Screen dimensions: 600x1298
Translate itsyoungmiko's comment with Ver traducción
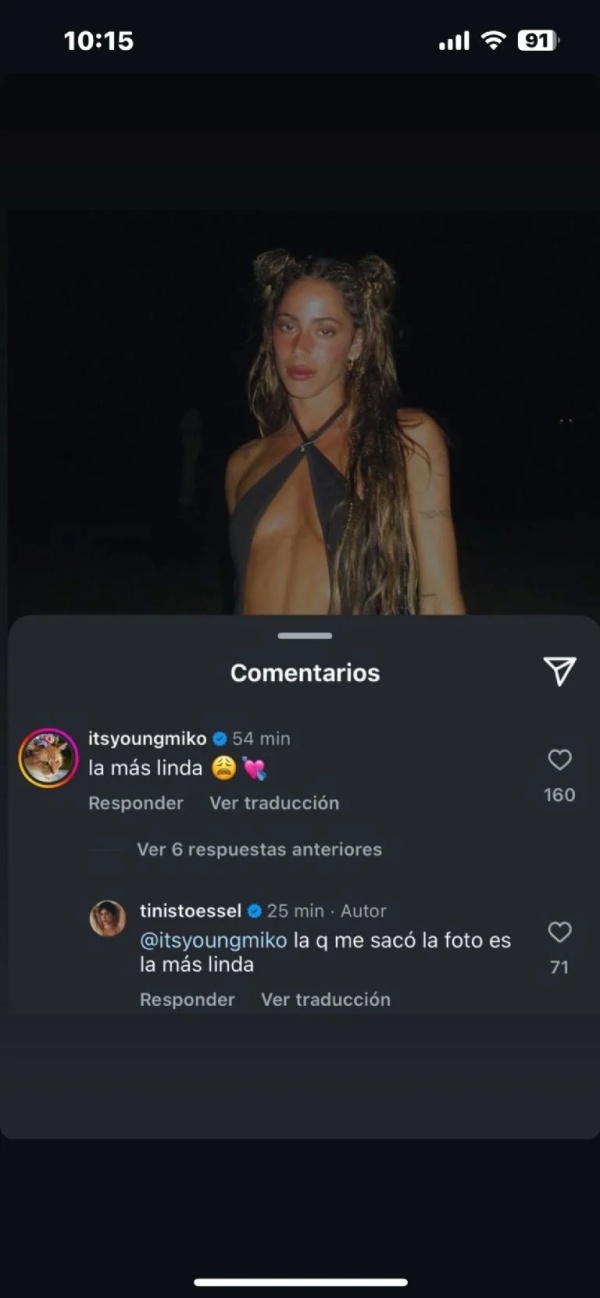click(x=274, y=803)
